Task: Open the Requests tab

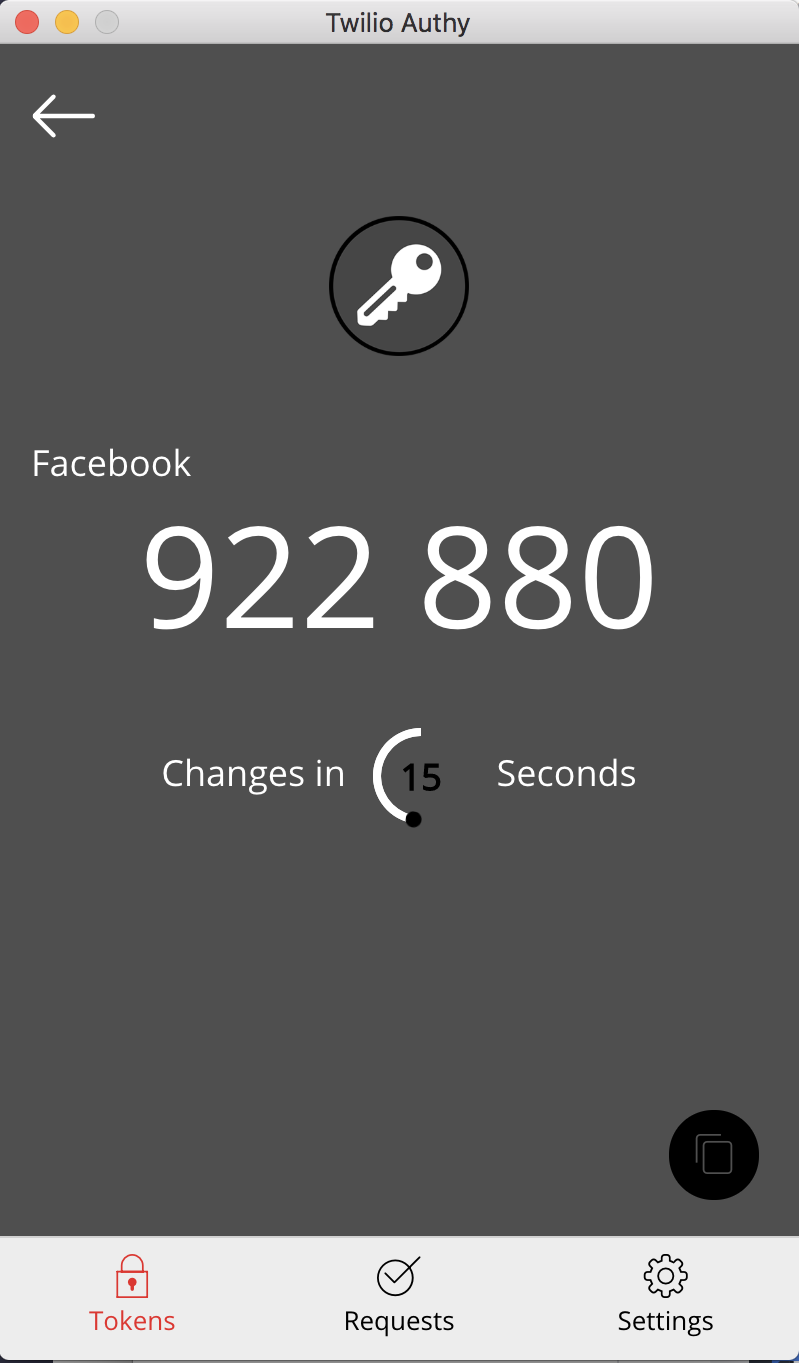Action: tap(399, 1295)
